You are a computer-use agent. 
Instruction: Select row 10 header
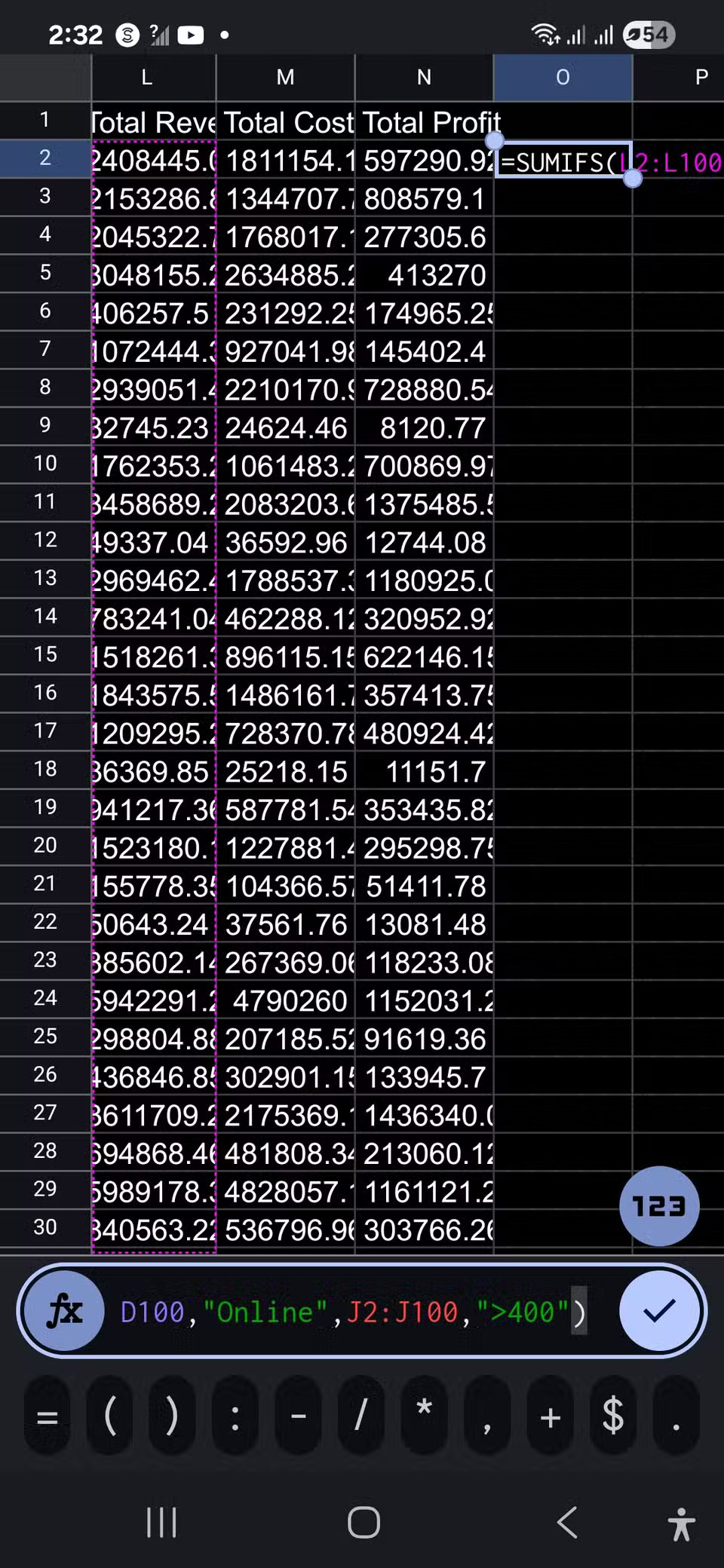45,464
